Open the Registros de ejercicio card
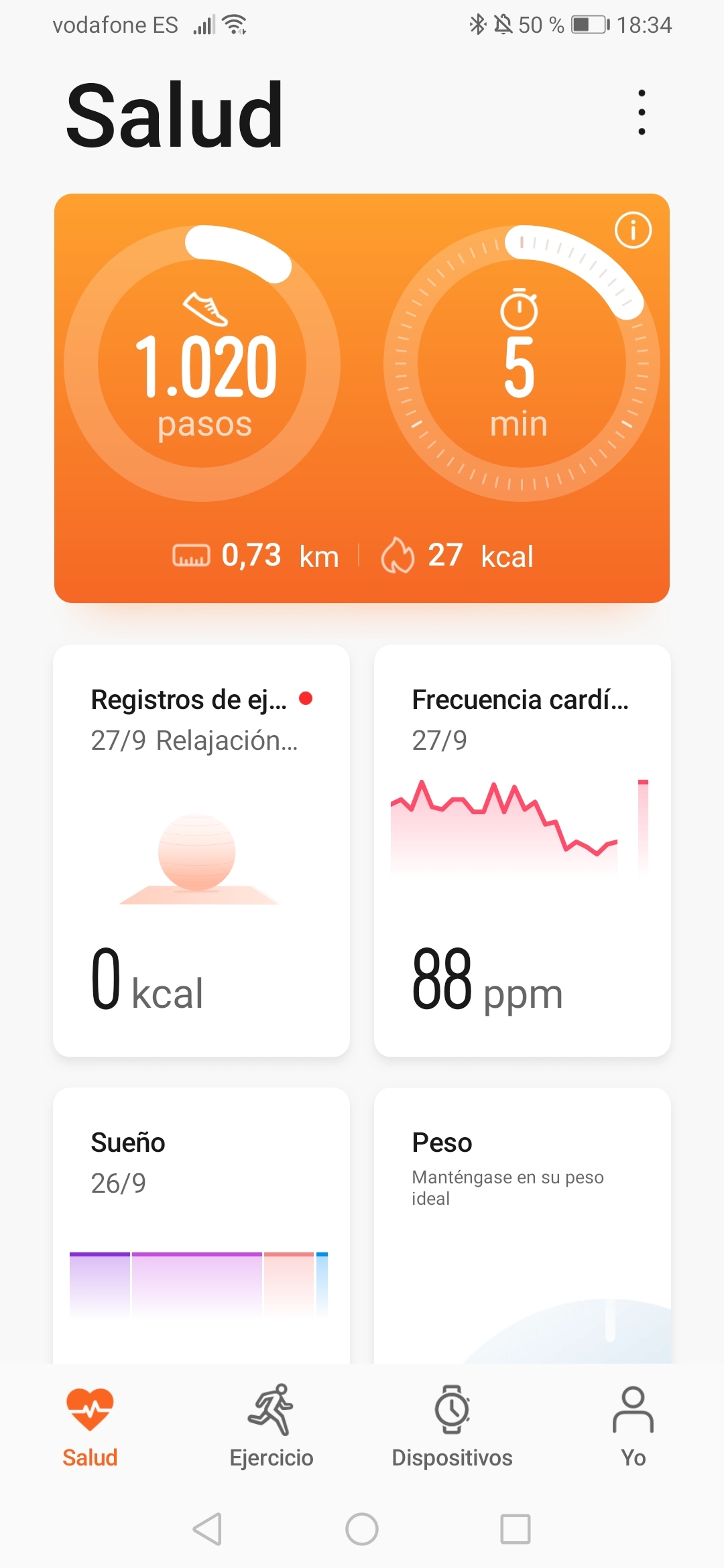Image resolution: width=724 pixels, height=1568 pixels. pos(201,850)
